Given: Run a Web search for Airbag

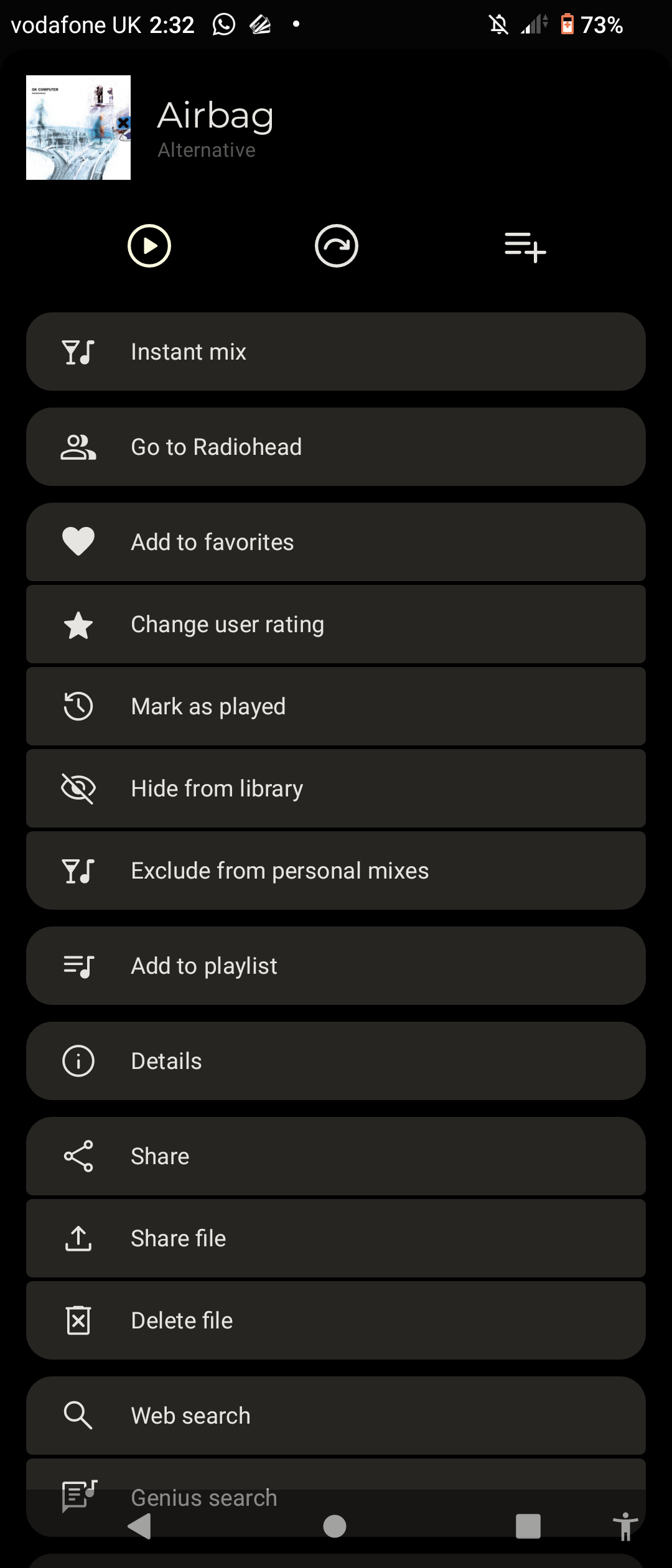Looking at the screenshot, I should pyautogui.click(x=336, y=1416).
